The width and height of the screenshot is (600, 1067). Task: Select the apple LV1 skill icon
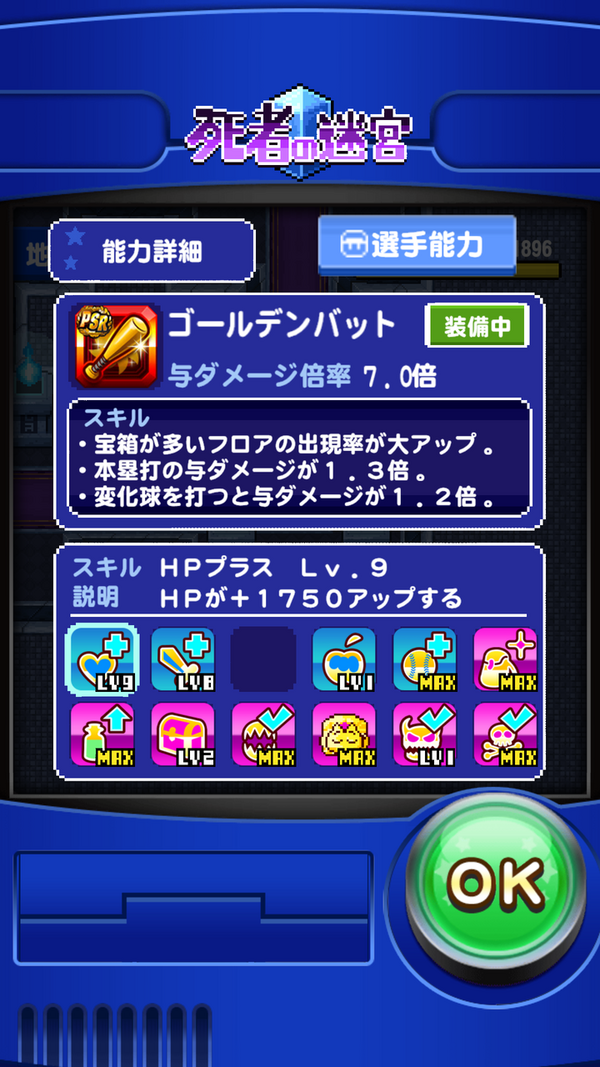[344, 659]
